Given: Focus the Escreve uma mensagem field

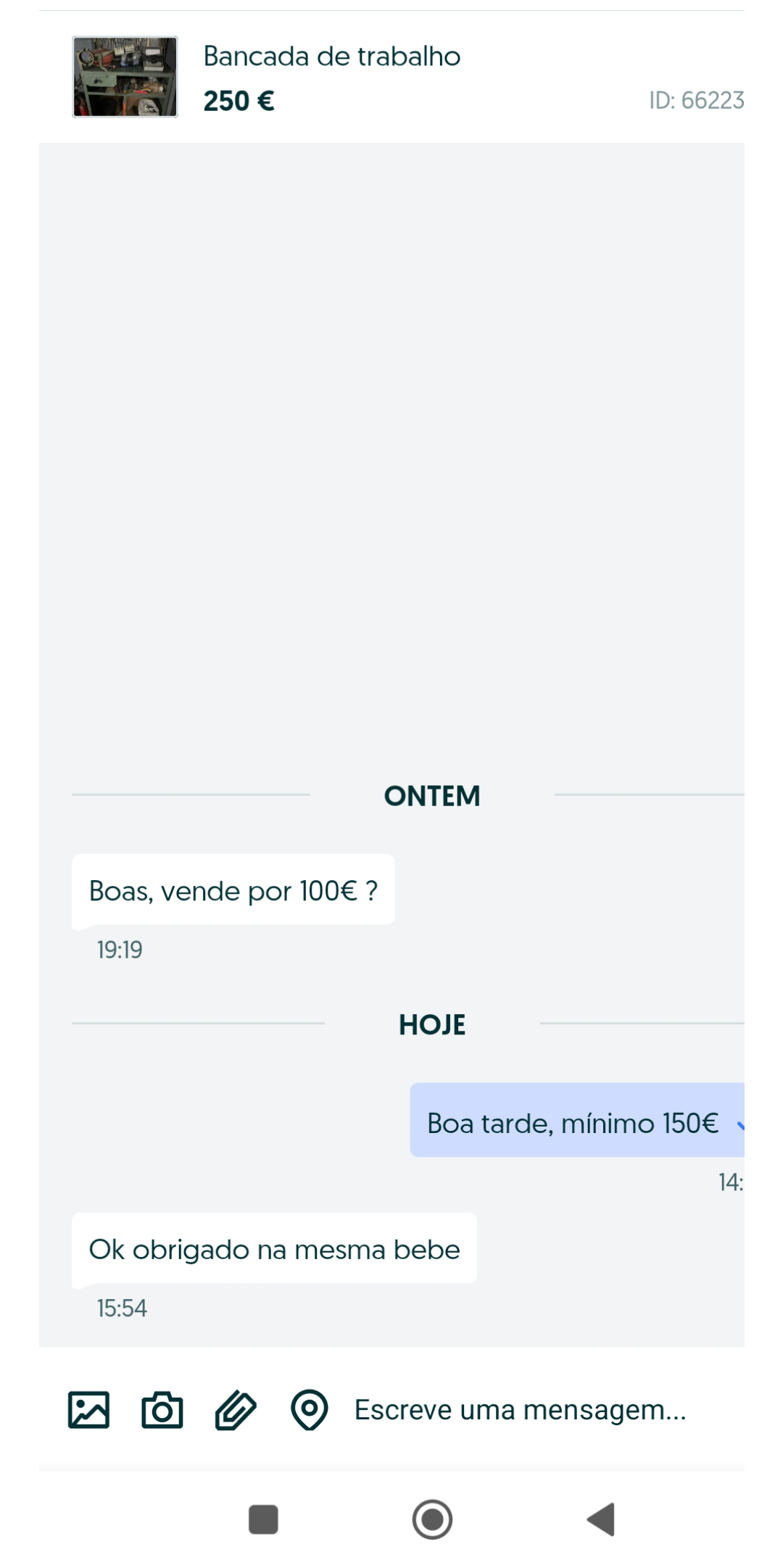Looking at the screenshot, I should click(x=520, y=1410).
